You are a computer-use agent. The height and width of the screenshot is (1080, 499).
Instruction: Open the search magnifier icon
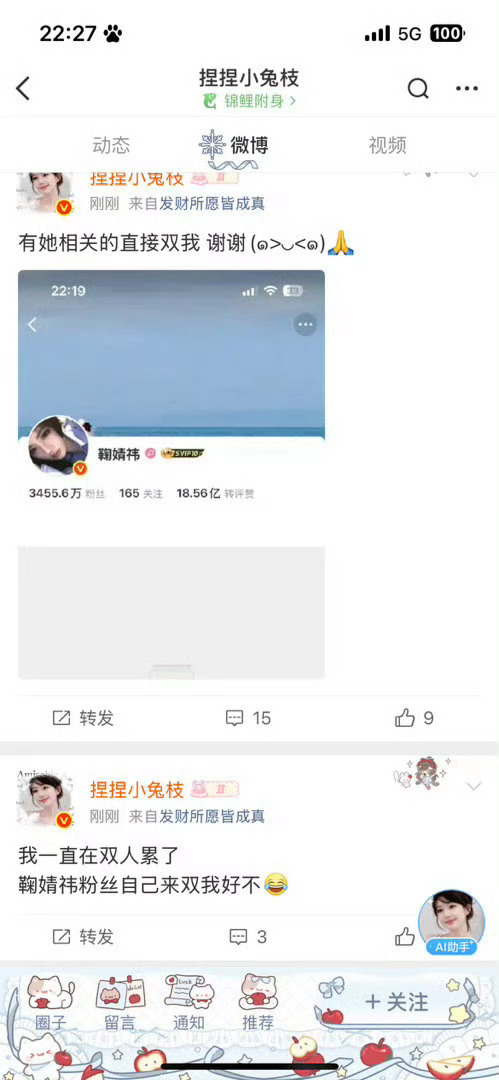tap(418, 88)
